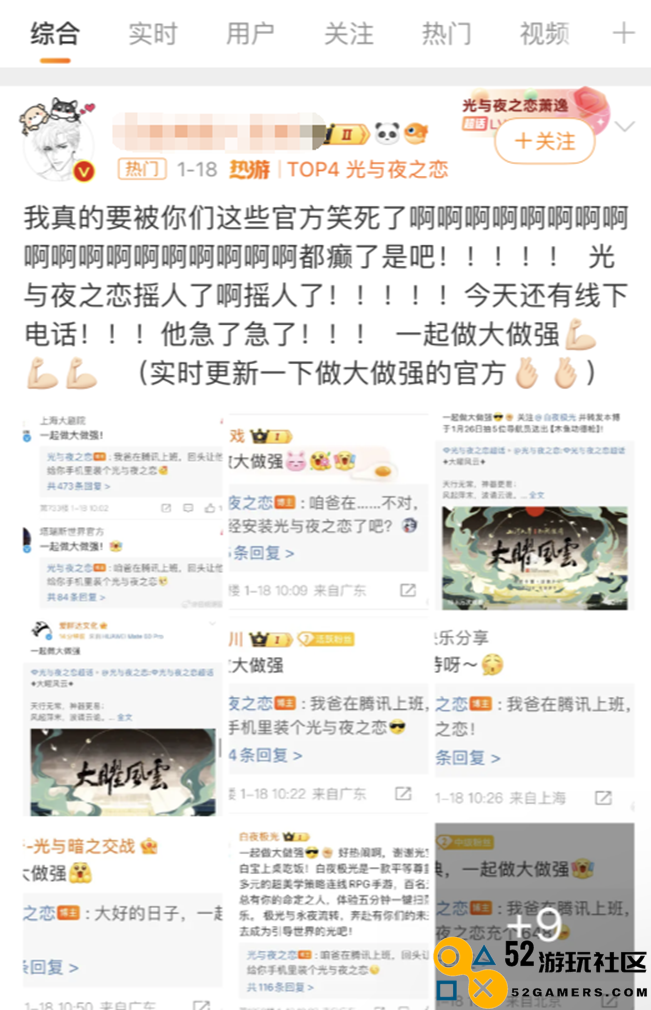651x1010 pixels.
Task: Switch to the 视频 tab
Action: pyautogui.click(x=544, y=34)
